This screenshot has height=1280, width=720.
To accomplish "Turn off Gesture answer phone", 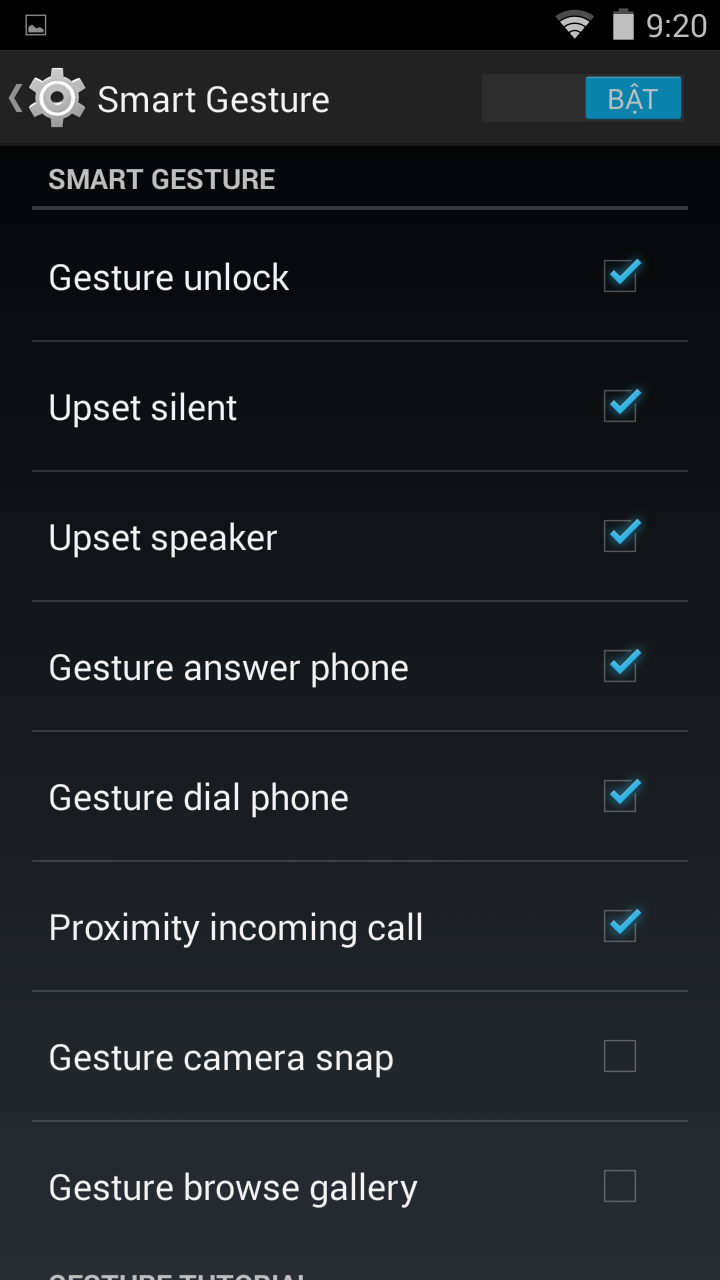I will (x=620, y=666).
